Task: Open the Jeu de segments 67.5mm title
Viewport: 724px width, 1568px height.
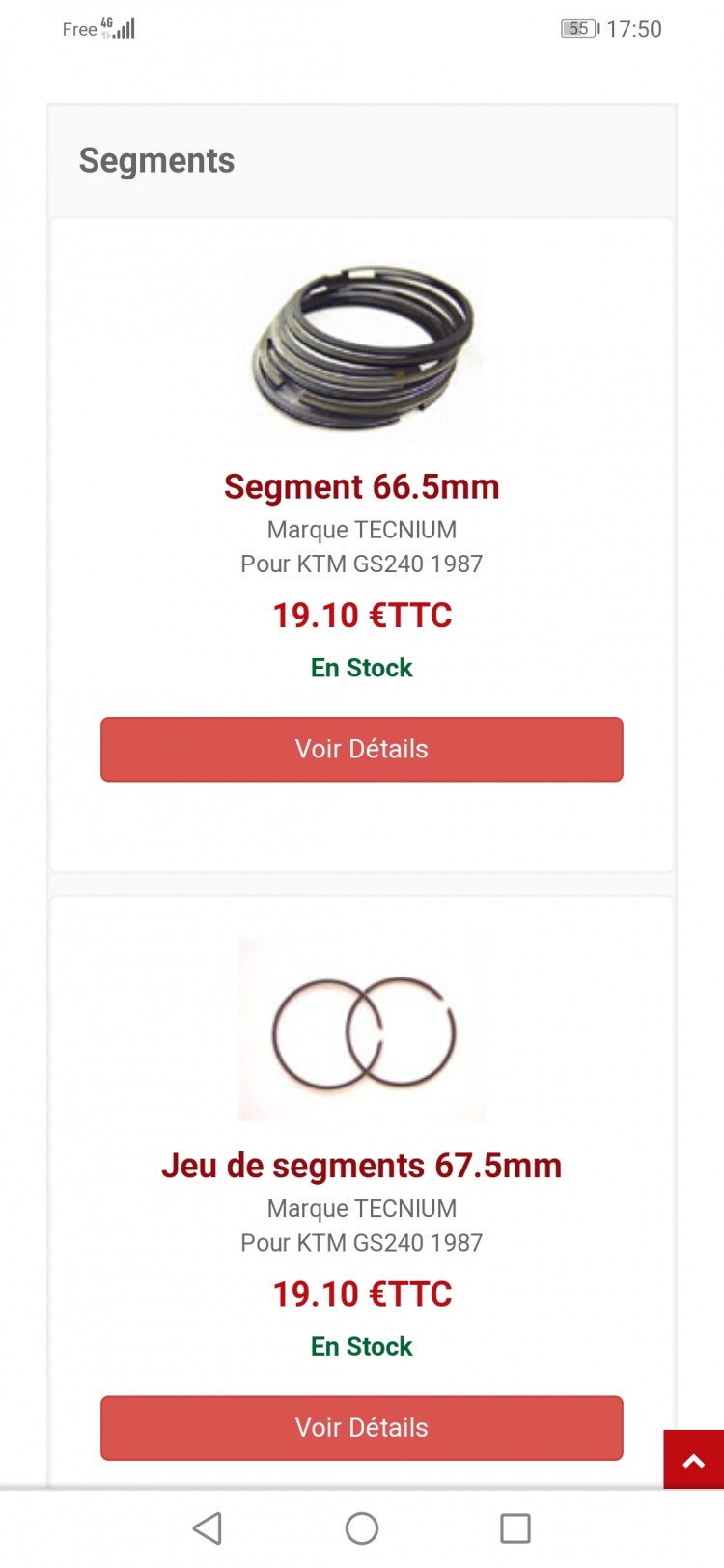Action: pos(361,1166)
